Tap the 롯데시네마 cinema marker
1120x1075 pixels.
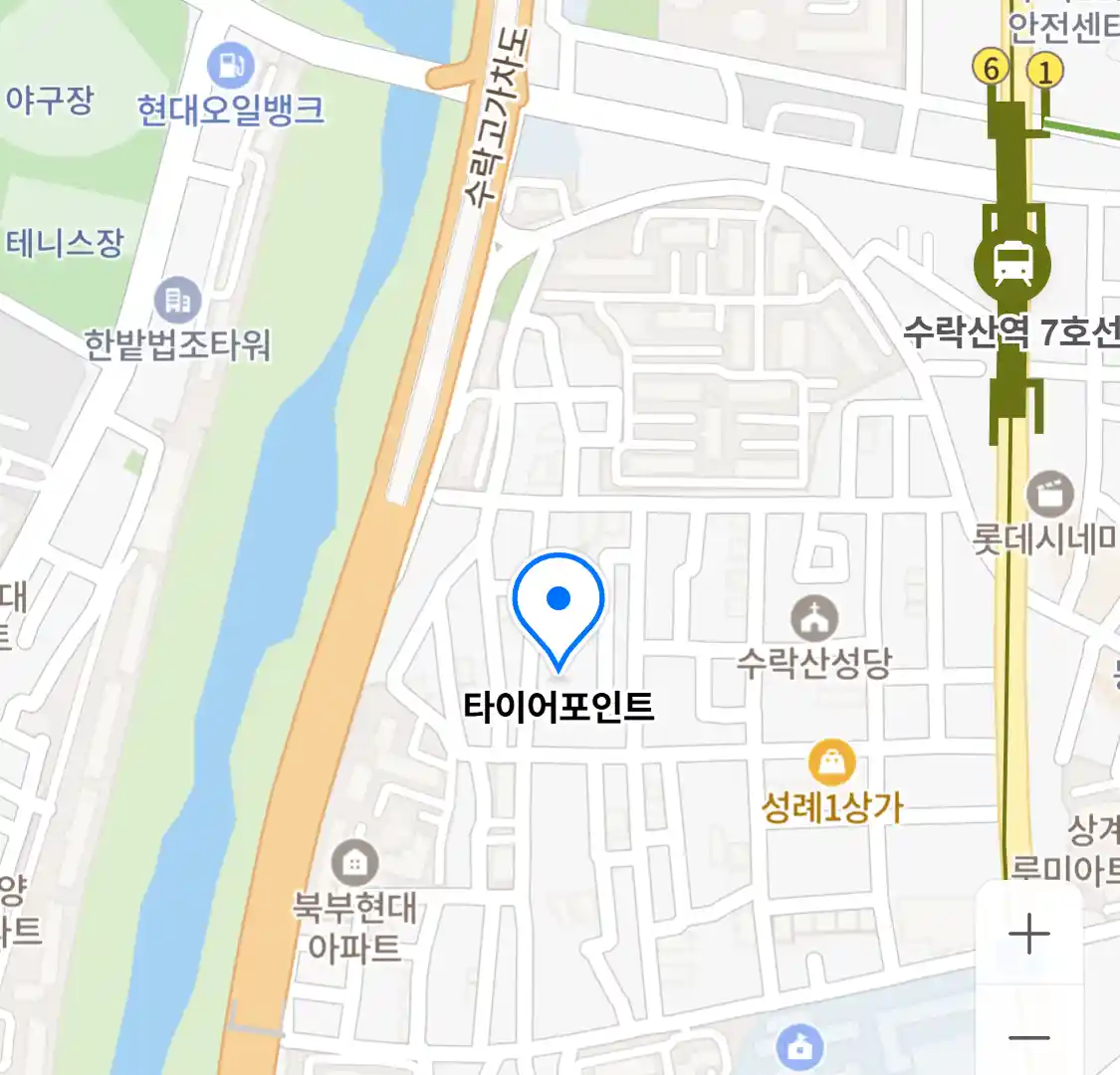pyautogui.click(x=1049, y=496)
